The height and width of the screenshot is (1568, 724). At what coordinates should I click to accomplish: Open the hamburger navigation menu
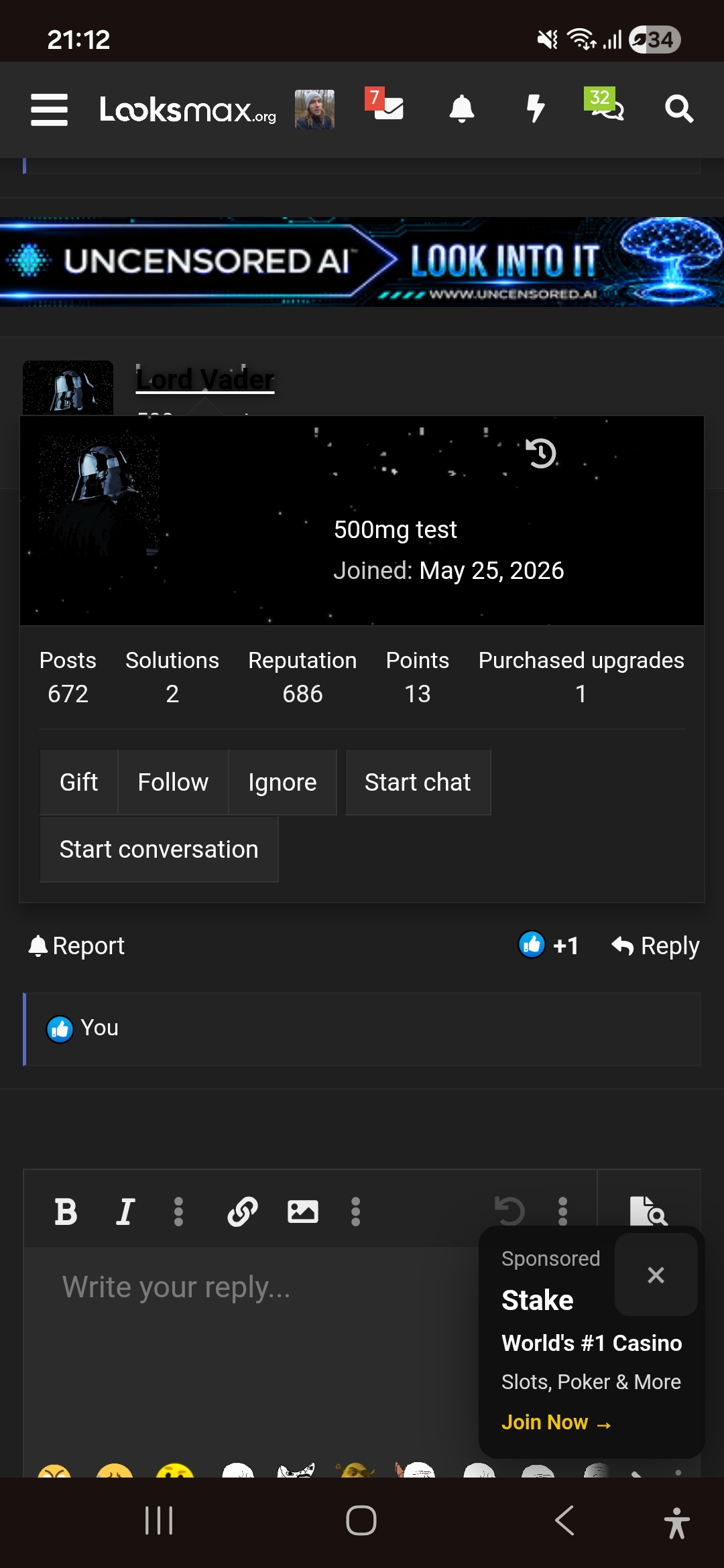[49, 109]
